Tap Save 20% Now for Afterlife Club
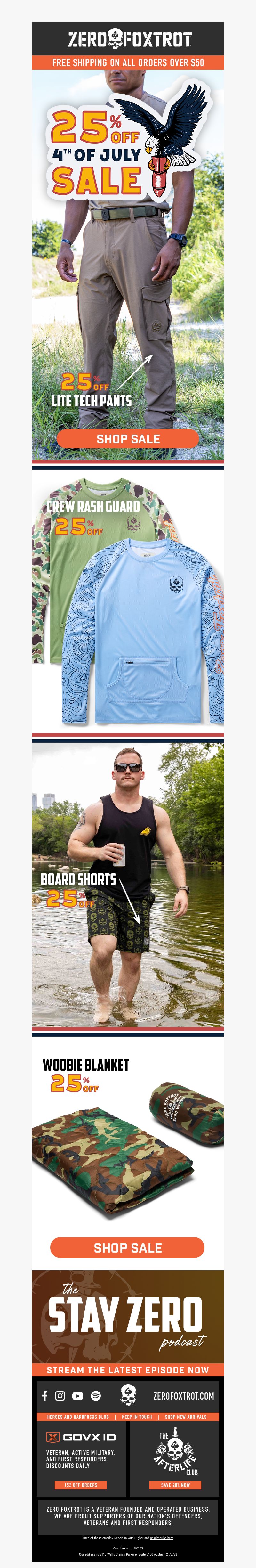Image resolution: width=256 pixels, height=1568 pixels. [x=175, y=1485]
